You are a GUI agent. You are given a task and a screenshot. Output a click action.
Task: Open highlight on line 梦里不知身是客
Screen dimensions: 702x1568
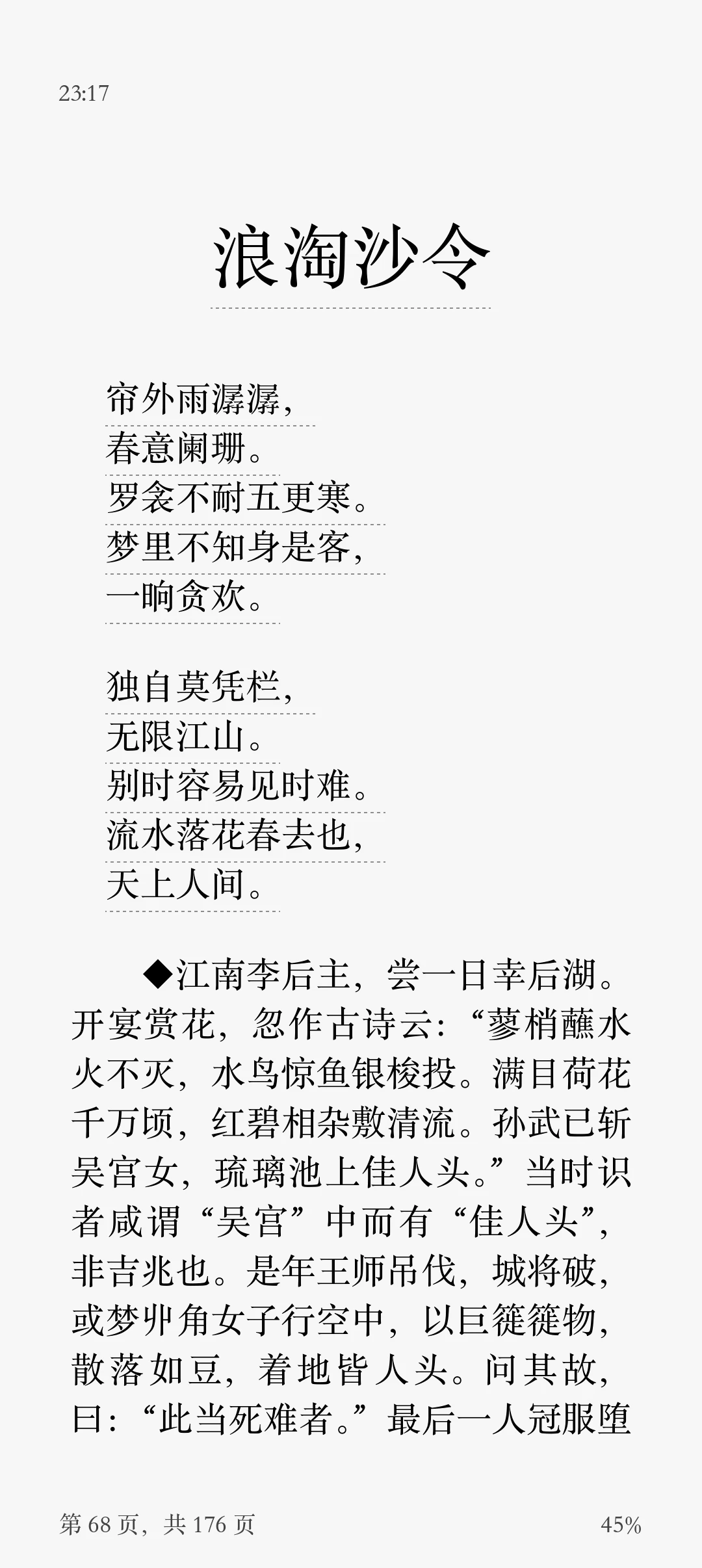(x=235, y=548)
